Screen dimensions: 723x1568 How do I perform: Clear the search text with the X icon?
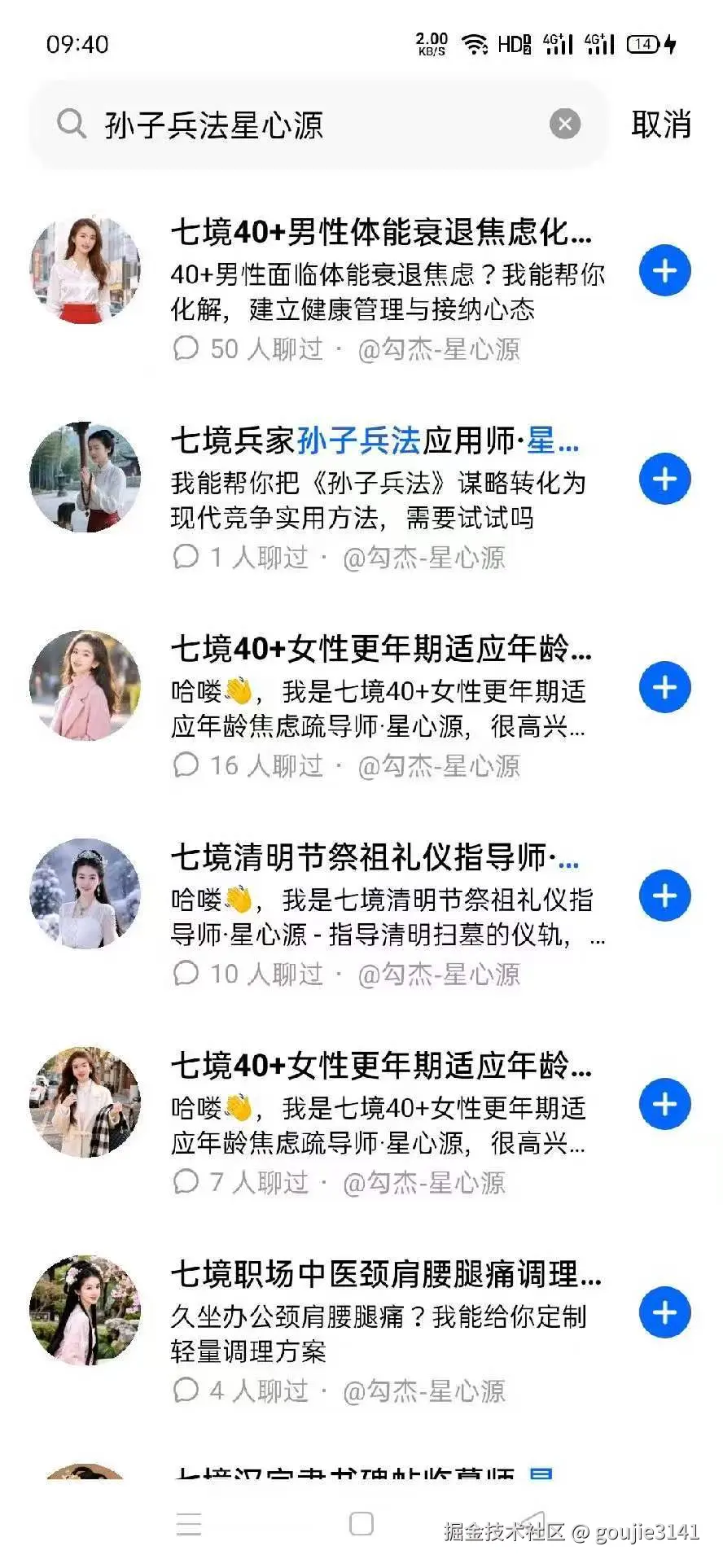click(565, 124)
